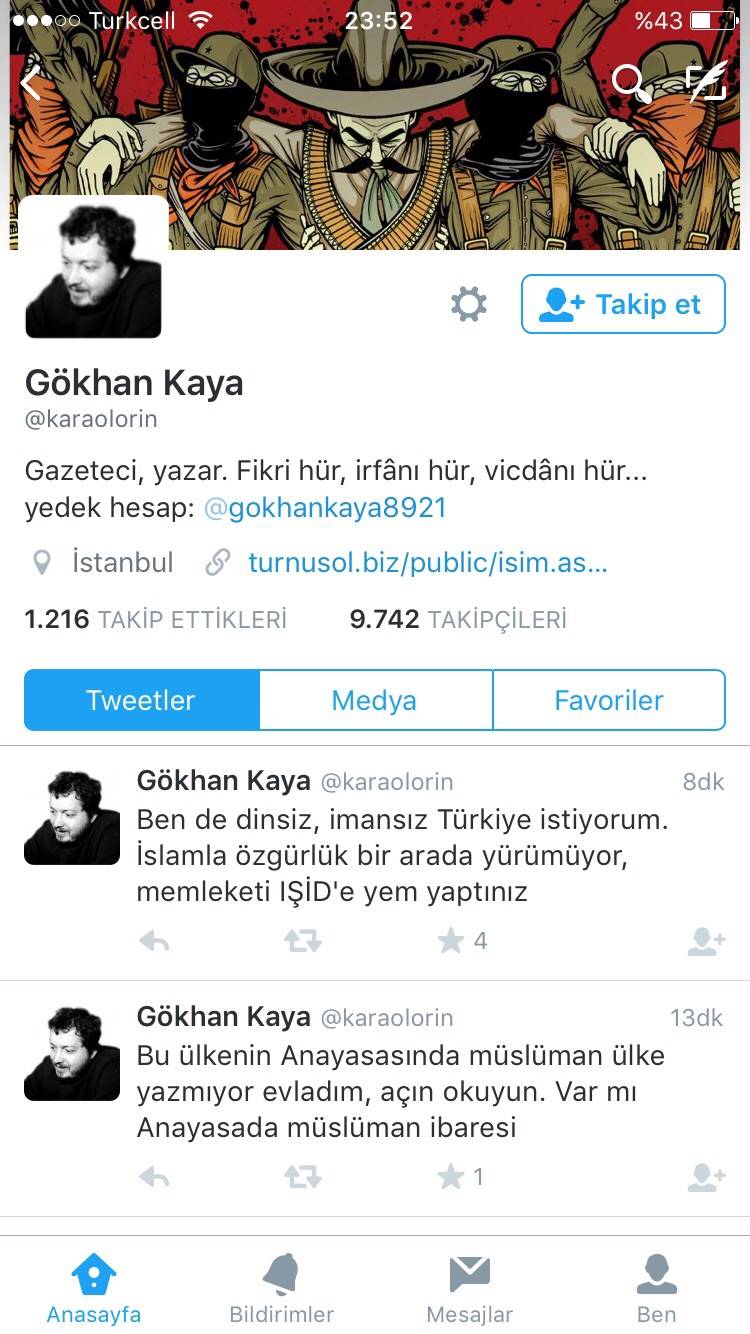View the 9.742 Takipçileri list

(x=457, y=620)
